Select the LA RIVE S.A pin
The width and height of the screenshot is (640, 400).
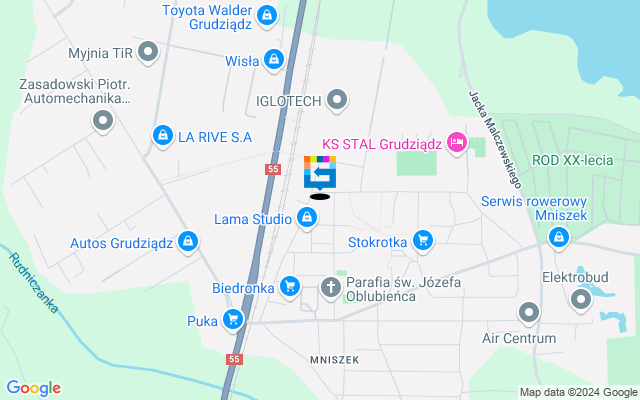[x=162, y=135]
